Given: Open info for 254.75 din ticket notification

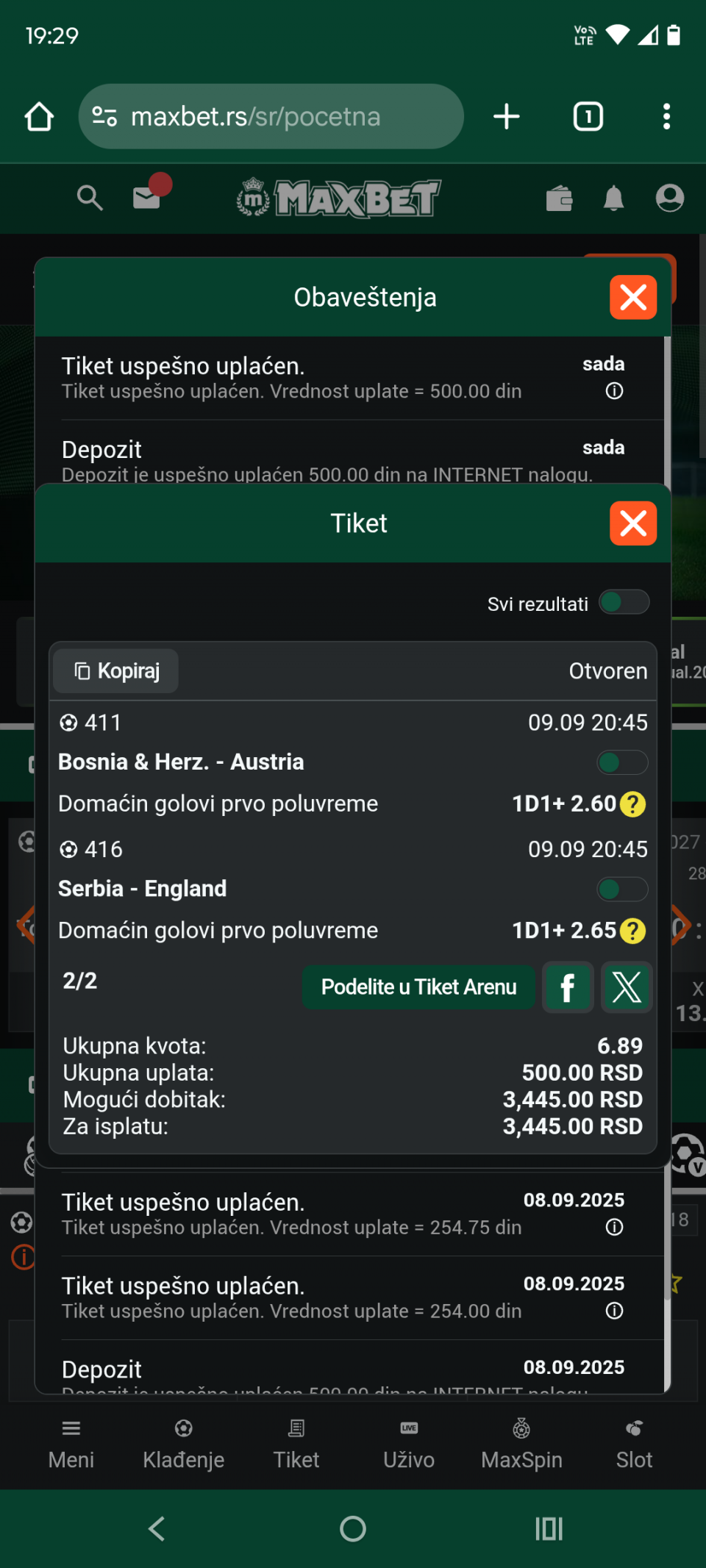Looking at the screenshot, I should click(614, 1227).
